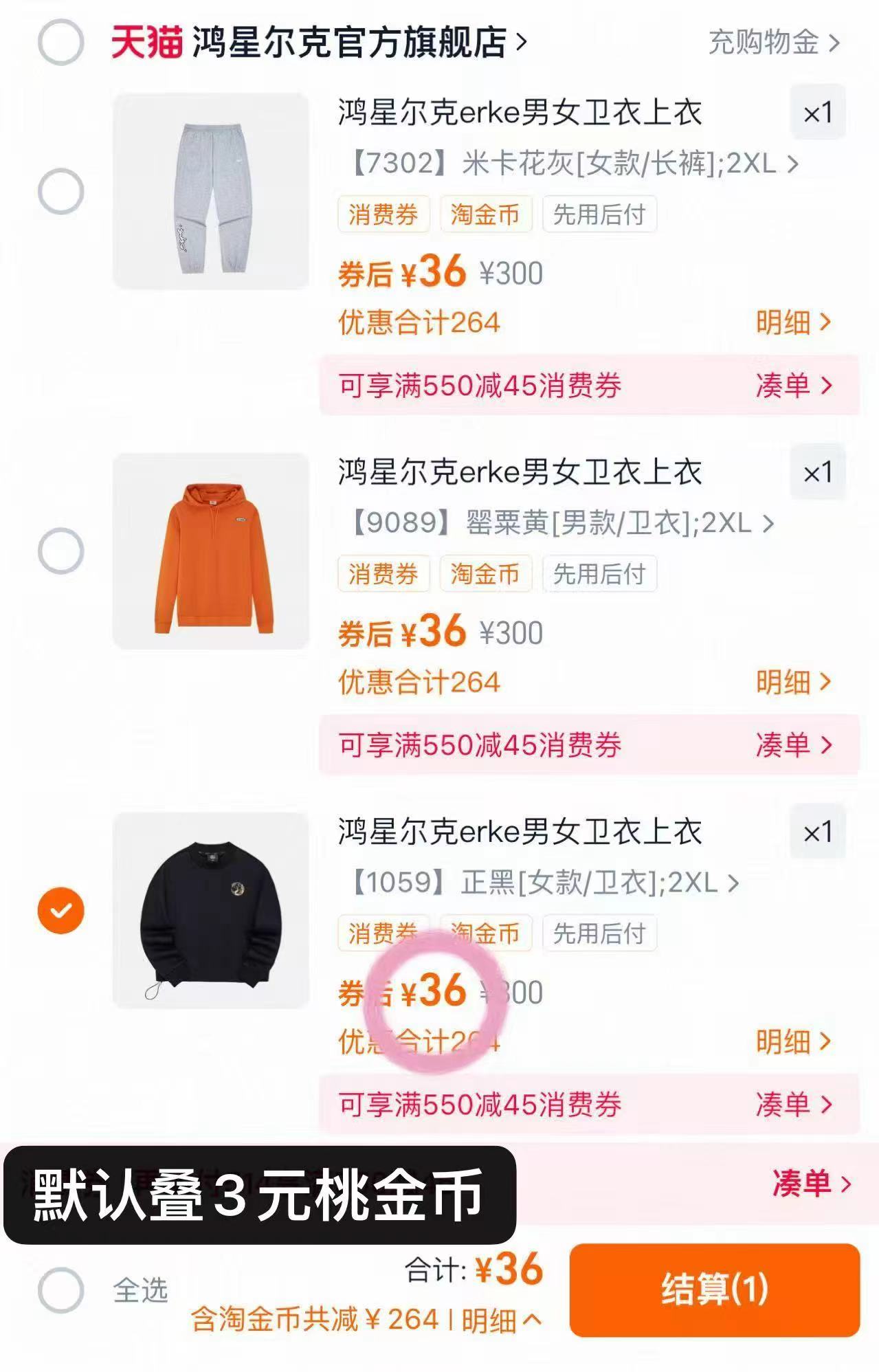Open 充购物金 top-up link
879x1372 pixels.
click(773, 43)
